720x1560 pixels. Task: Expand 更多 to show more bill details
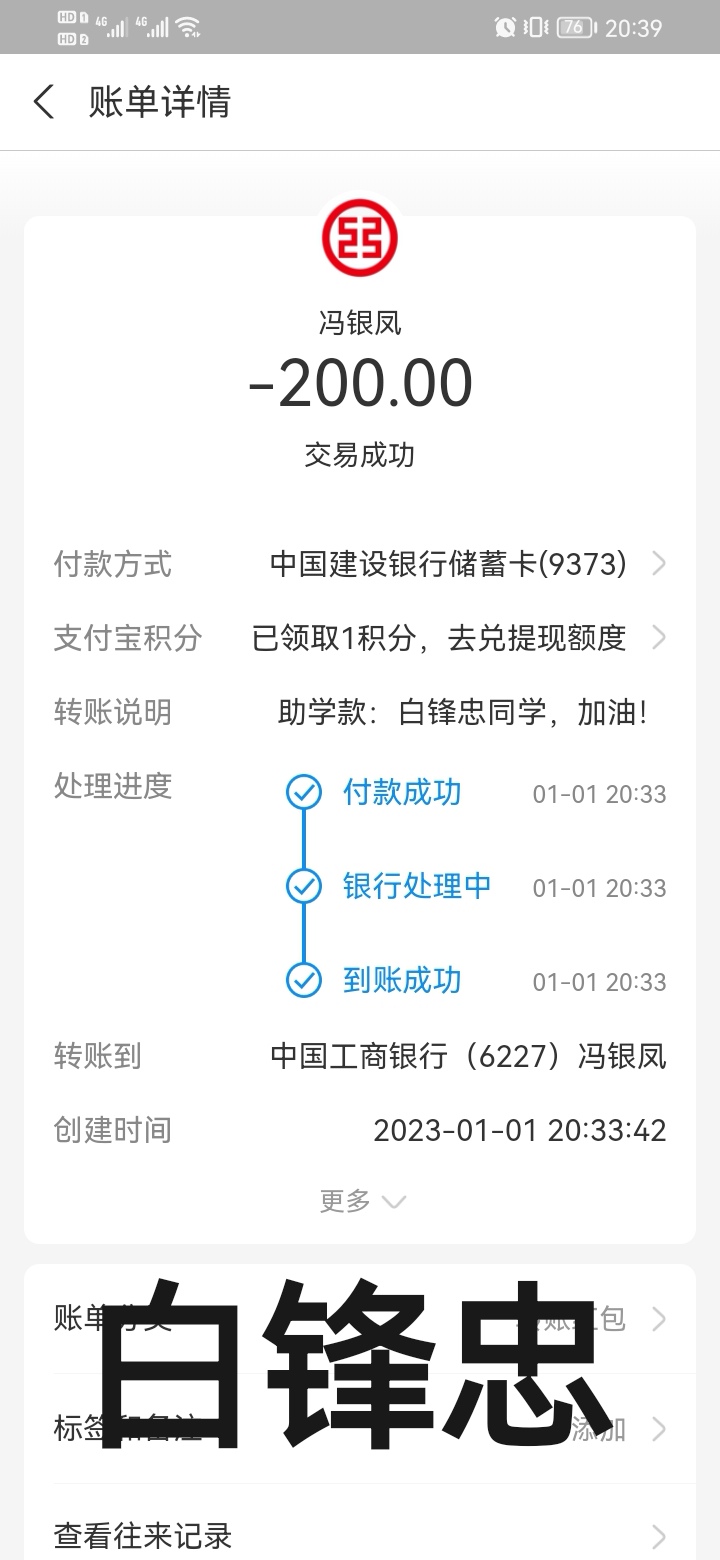pos(360,1200)
